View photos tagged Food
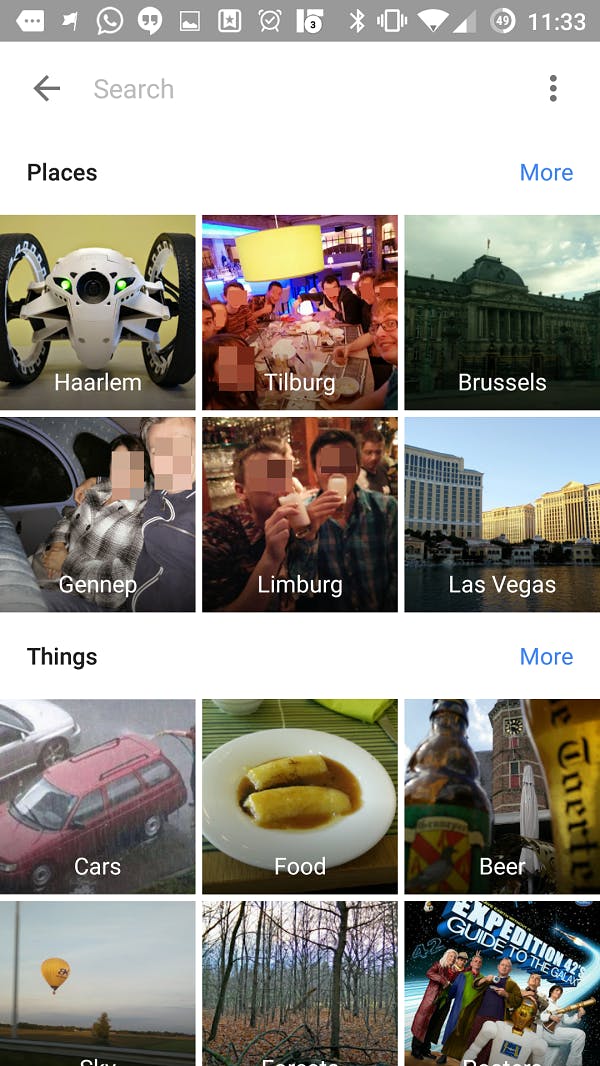 (300, 796)
